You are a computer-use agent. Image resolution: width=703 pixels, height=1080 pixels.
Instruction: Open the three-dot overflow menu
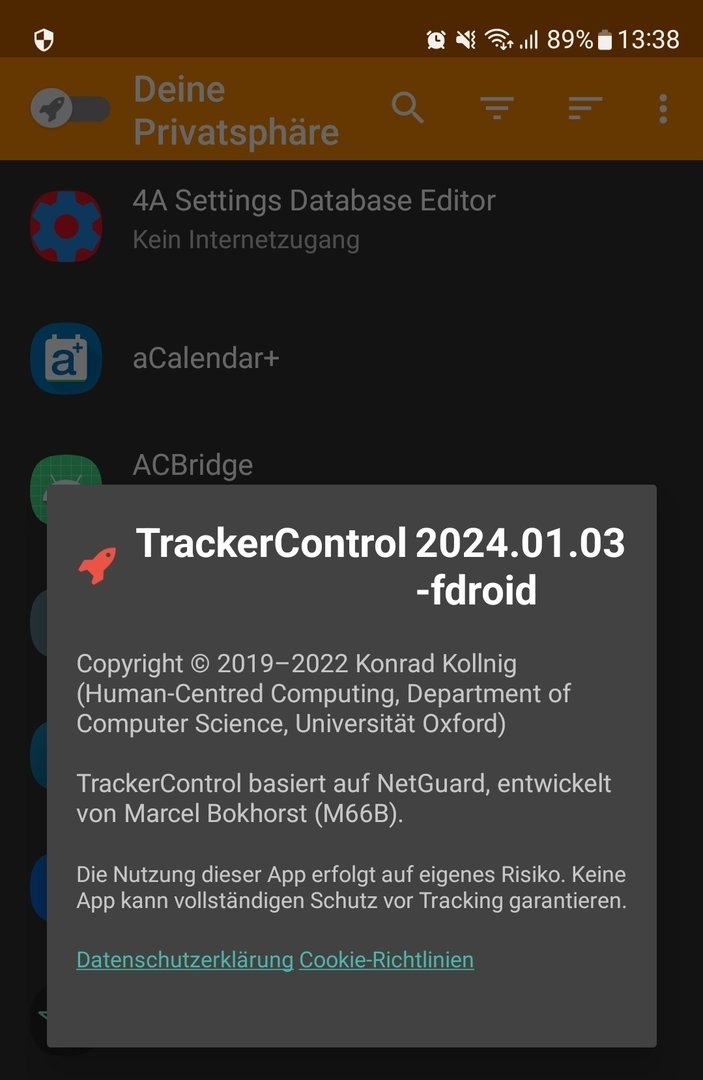662,108
